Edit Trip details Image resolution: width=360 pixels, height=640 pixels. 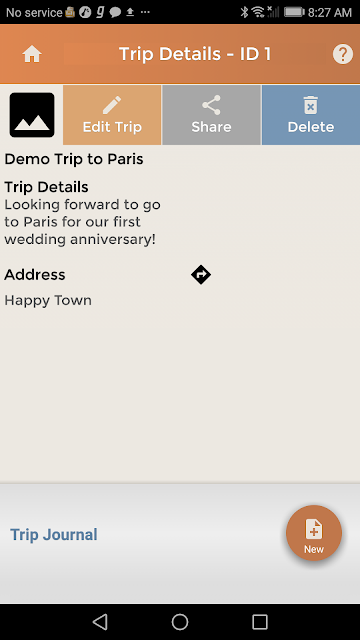[x=112, y=115]
